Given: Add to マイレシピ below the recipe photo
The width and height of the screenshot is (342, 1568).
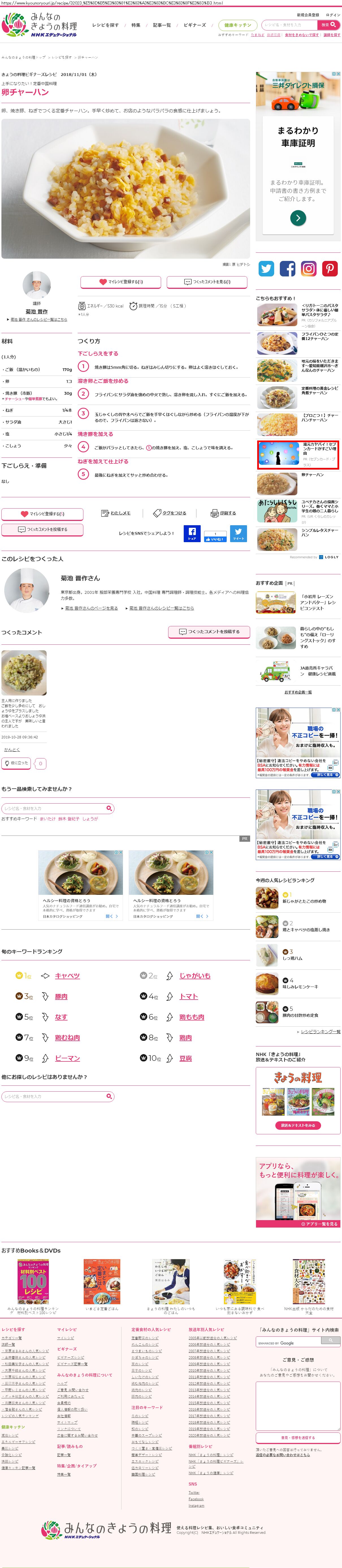Looking at the screenshot, I should click(x=121, y=282).
